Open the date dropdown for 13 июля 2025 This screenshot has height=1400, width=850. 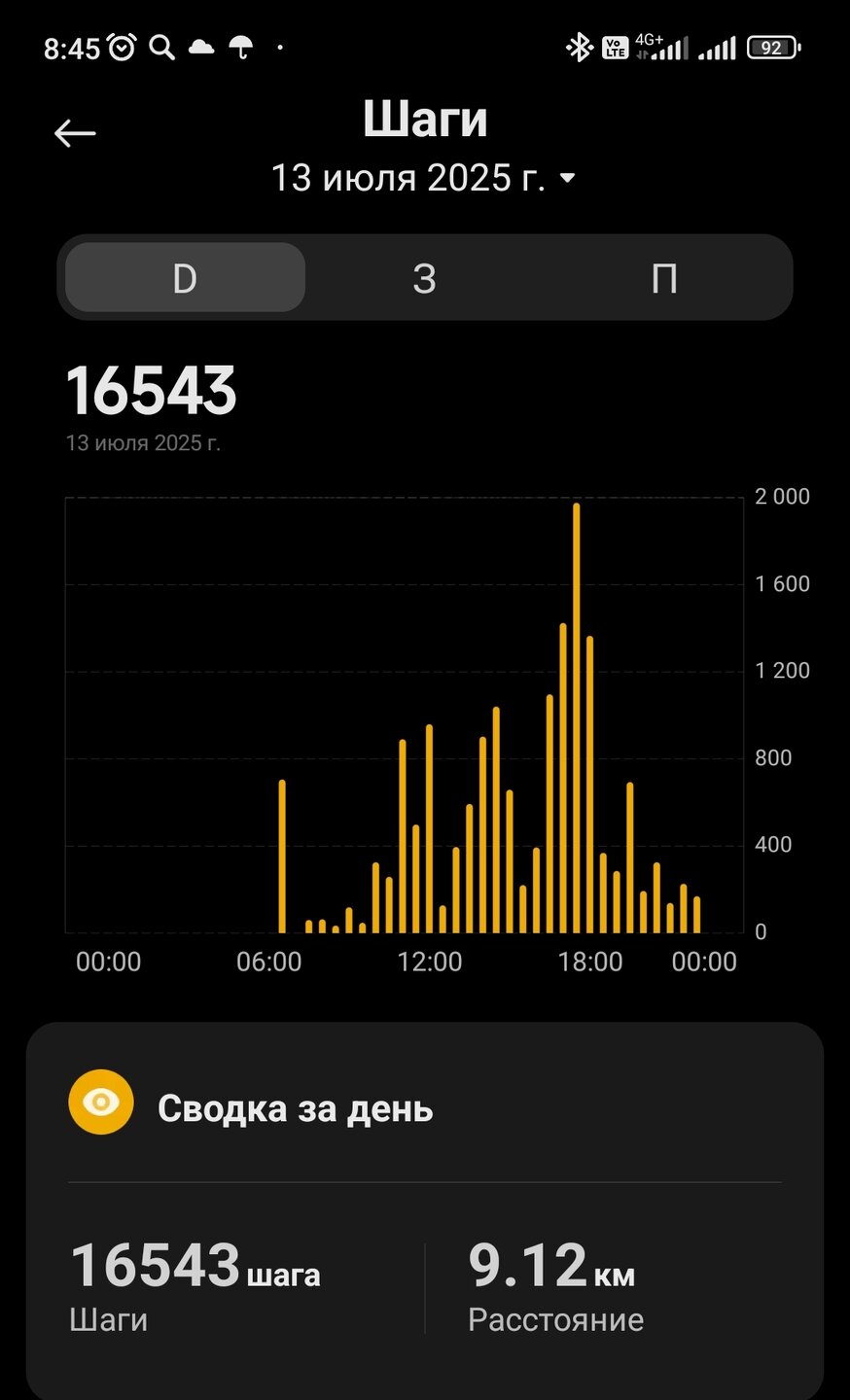[x=424, y=178]
